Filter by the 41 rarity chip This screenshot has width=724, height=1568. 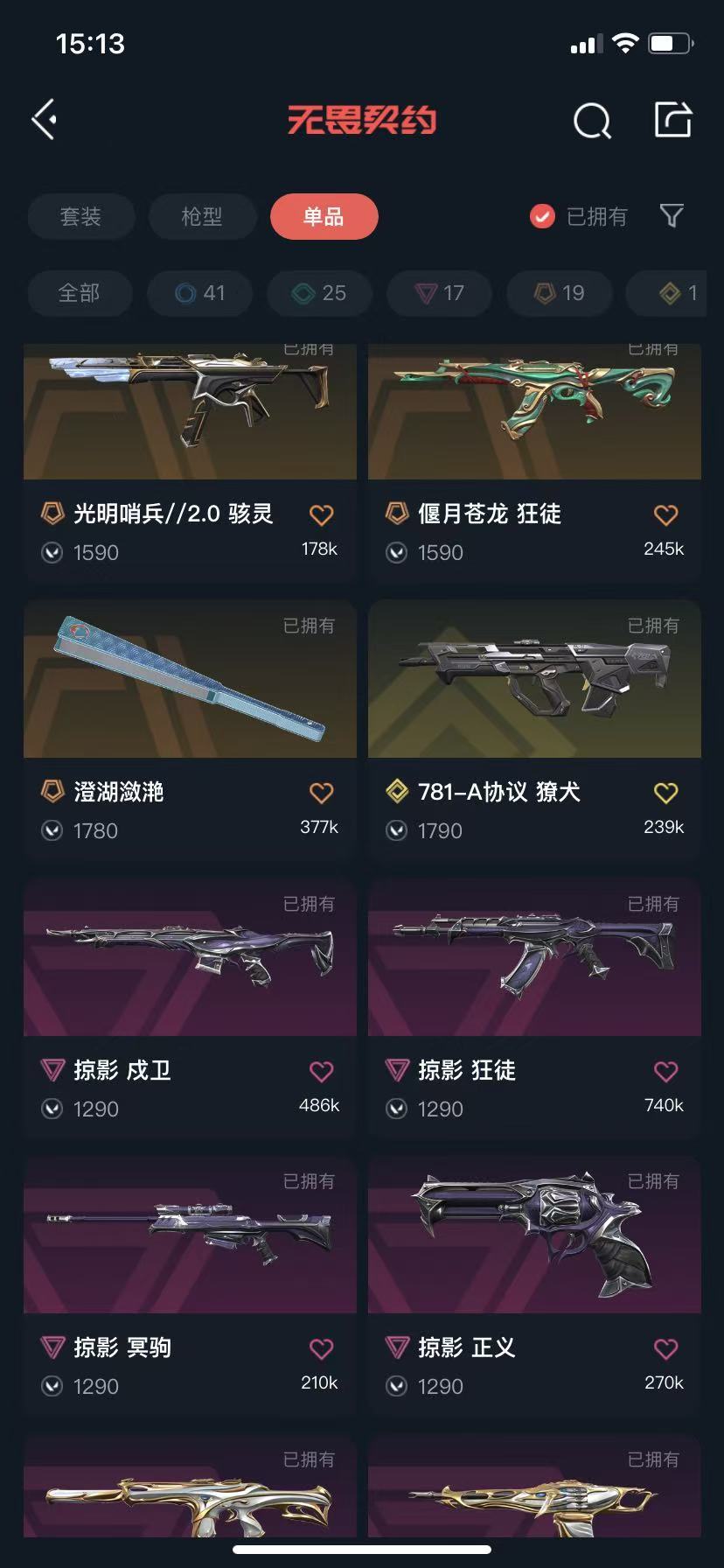point(200,293)
